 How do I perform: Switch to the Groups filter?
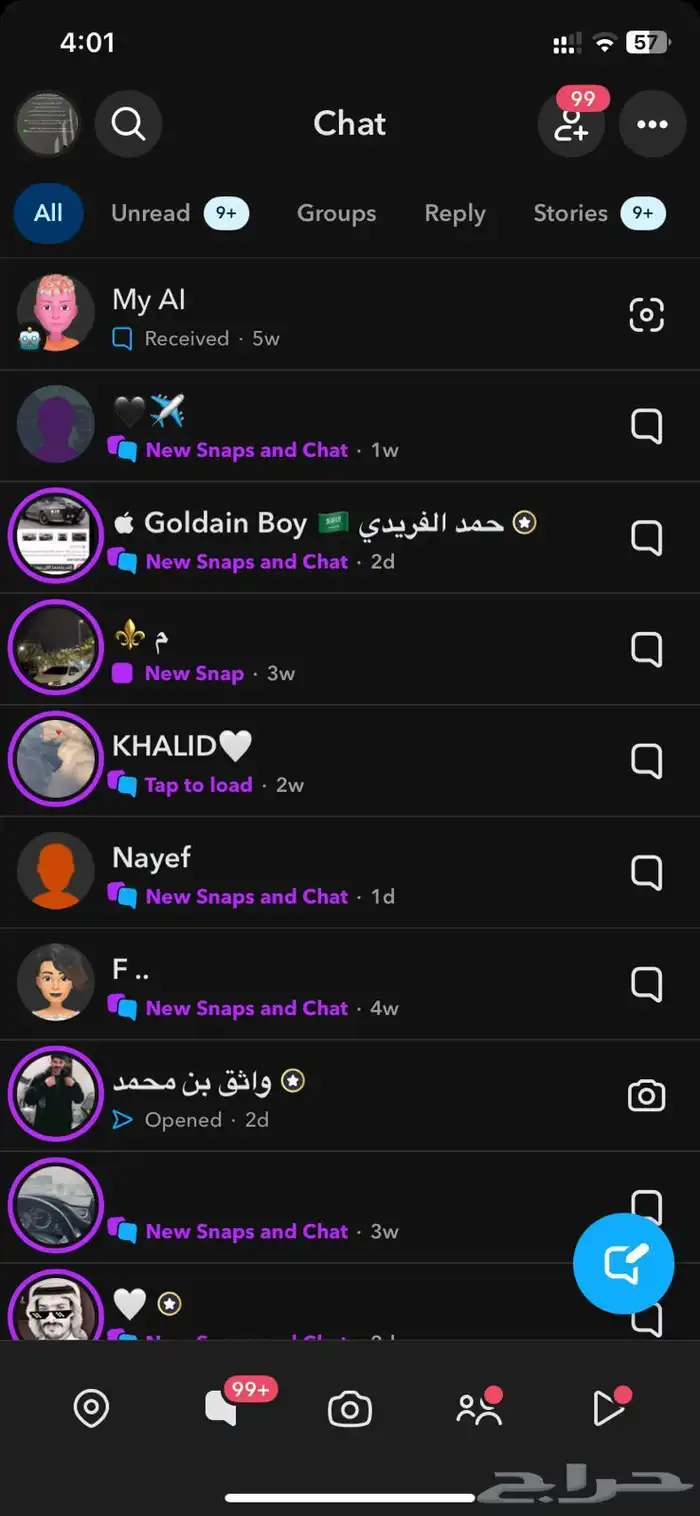pyautogui.click(x=336, y=213)
